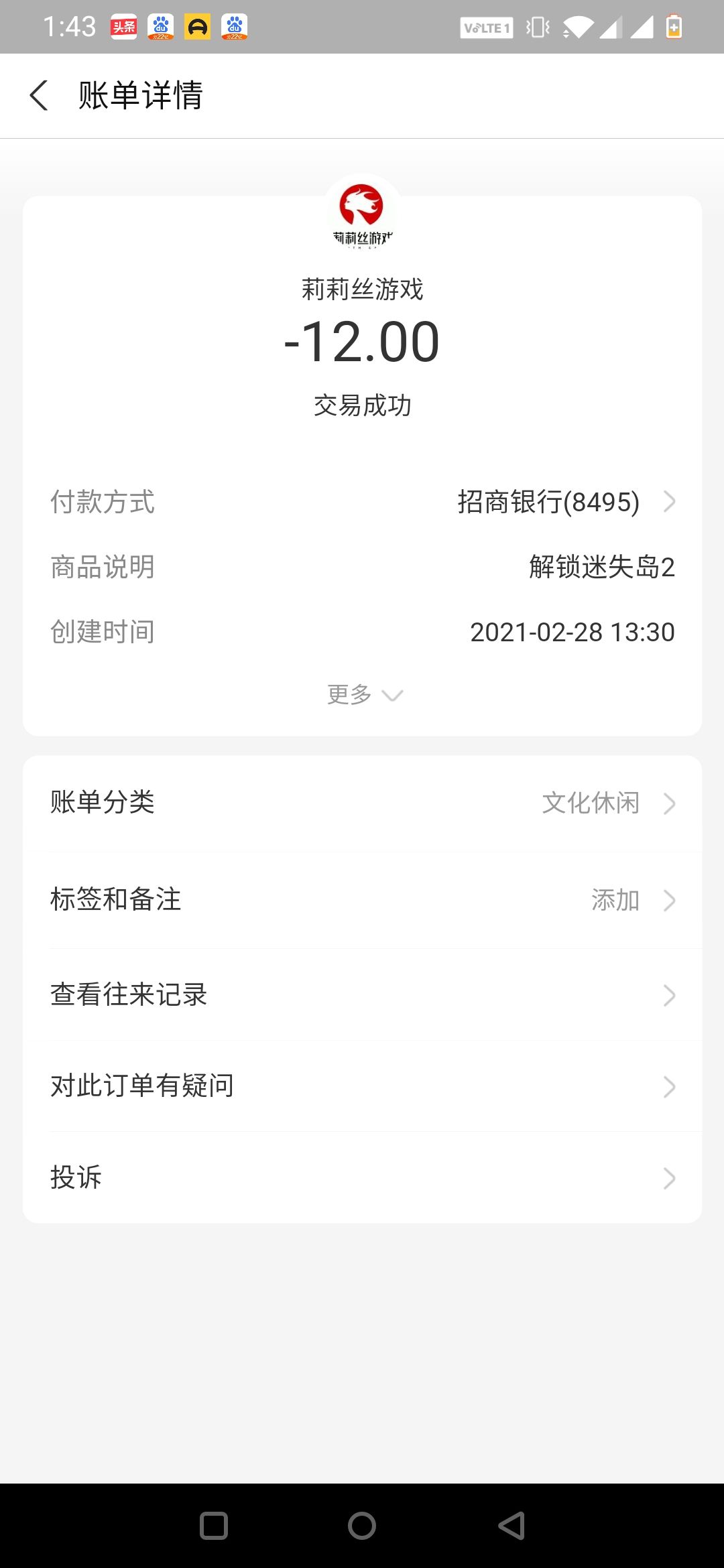Tap the vibrate mode icon in status bar

538,27
